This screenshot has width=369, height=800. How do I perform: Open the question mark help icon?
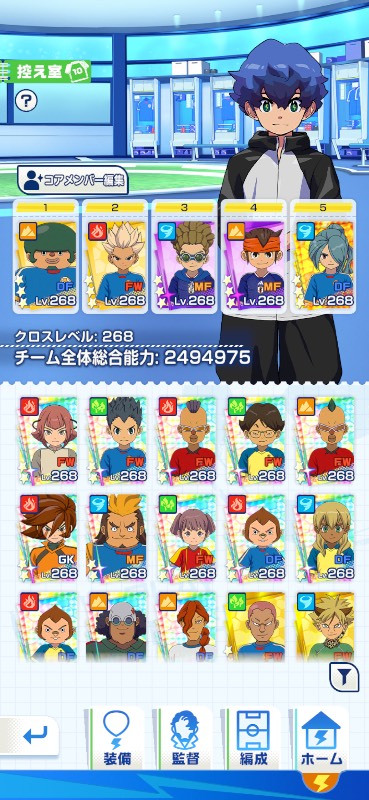[26, 101]
